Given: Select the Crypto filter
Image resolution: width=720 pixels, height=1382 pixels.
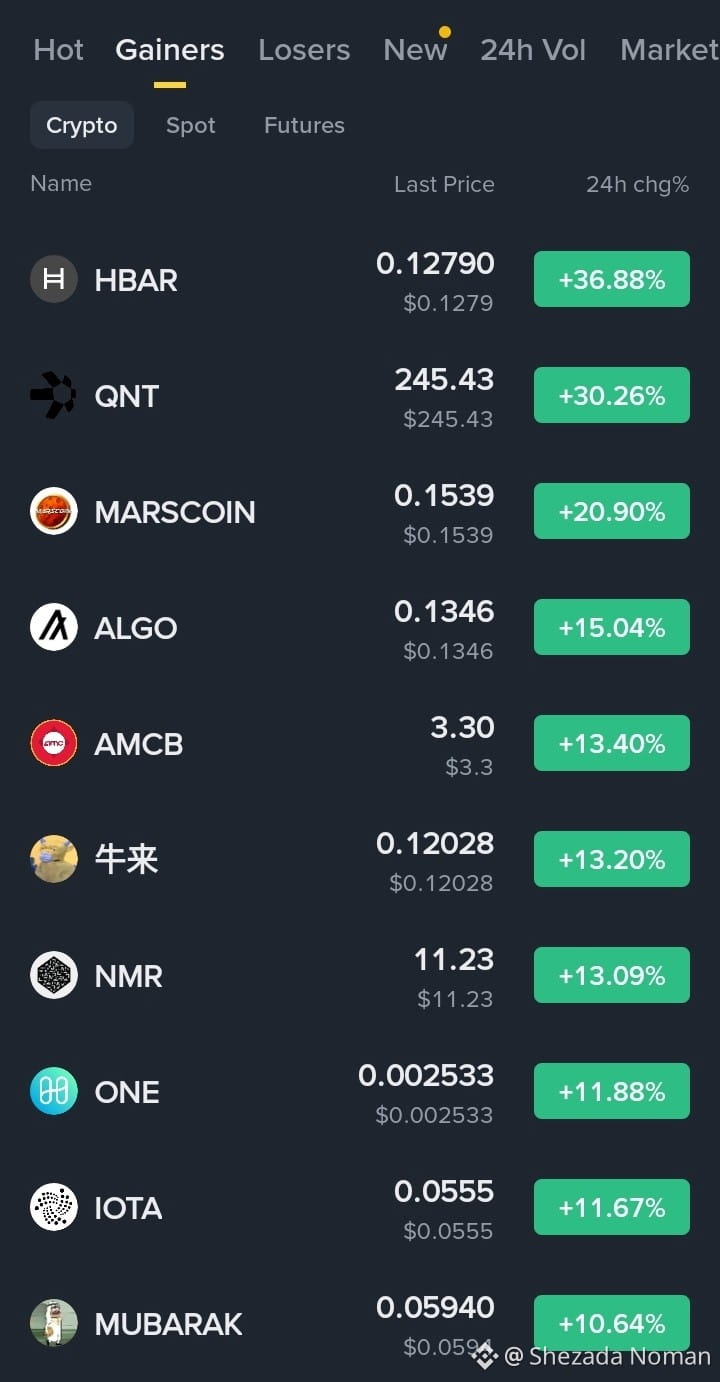Looking at the screenshot, I should click(x=82, y=125).
